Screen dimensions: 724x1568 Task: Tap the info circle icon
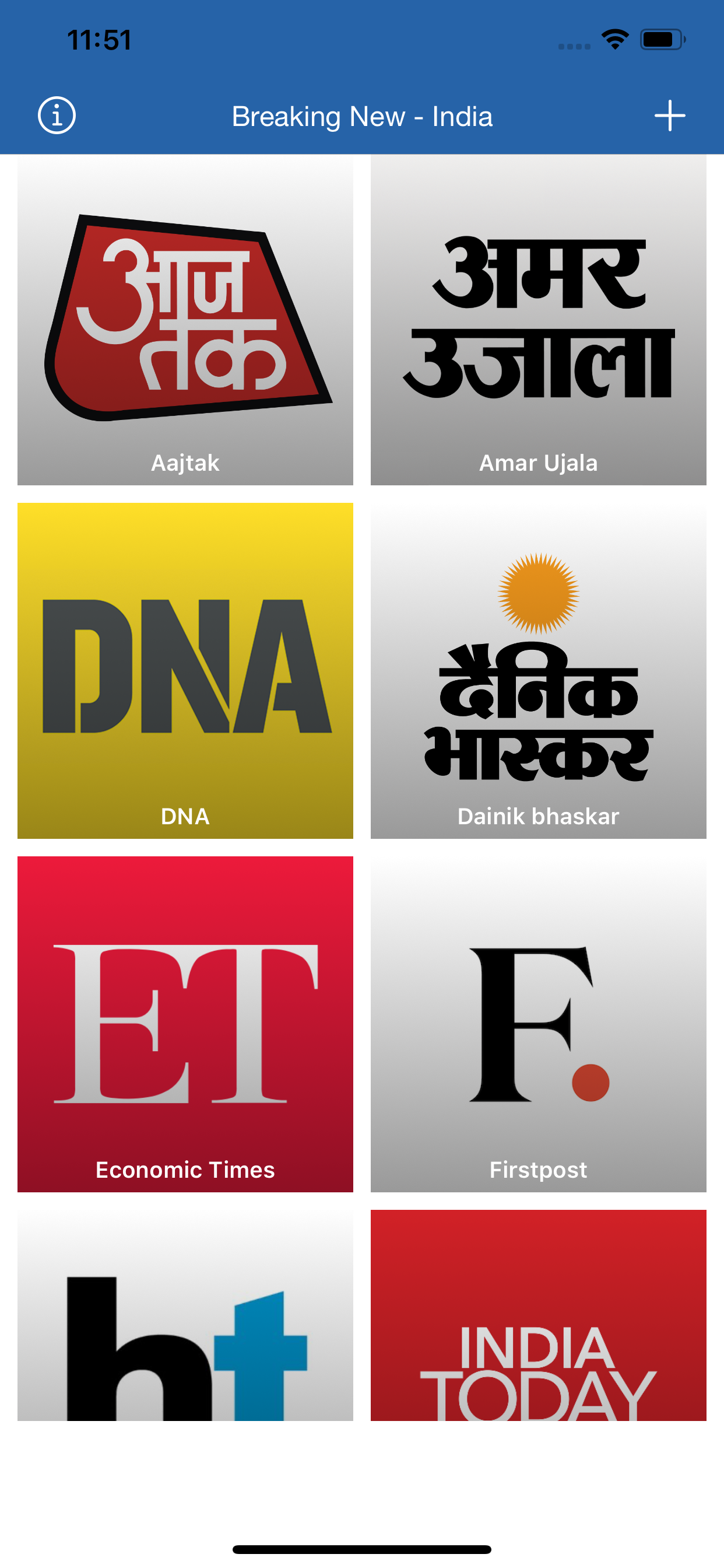[55, 116]
